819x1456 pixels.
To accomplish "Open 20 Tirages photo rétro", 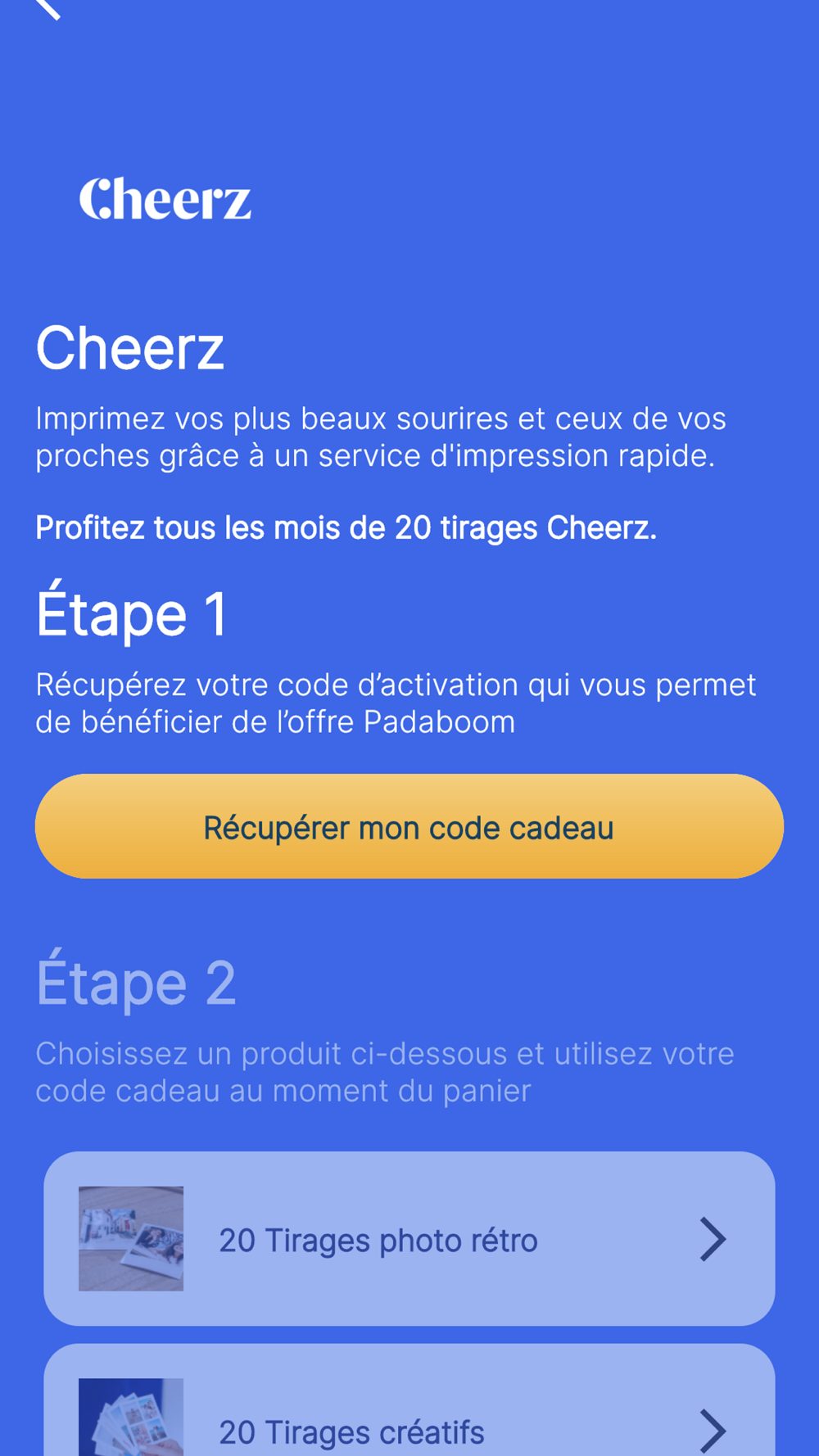I will click(x=409, y=1239).
